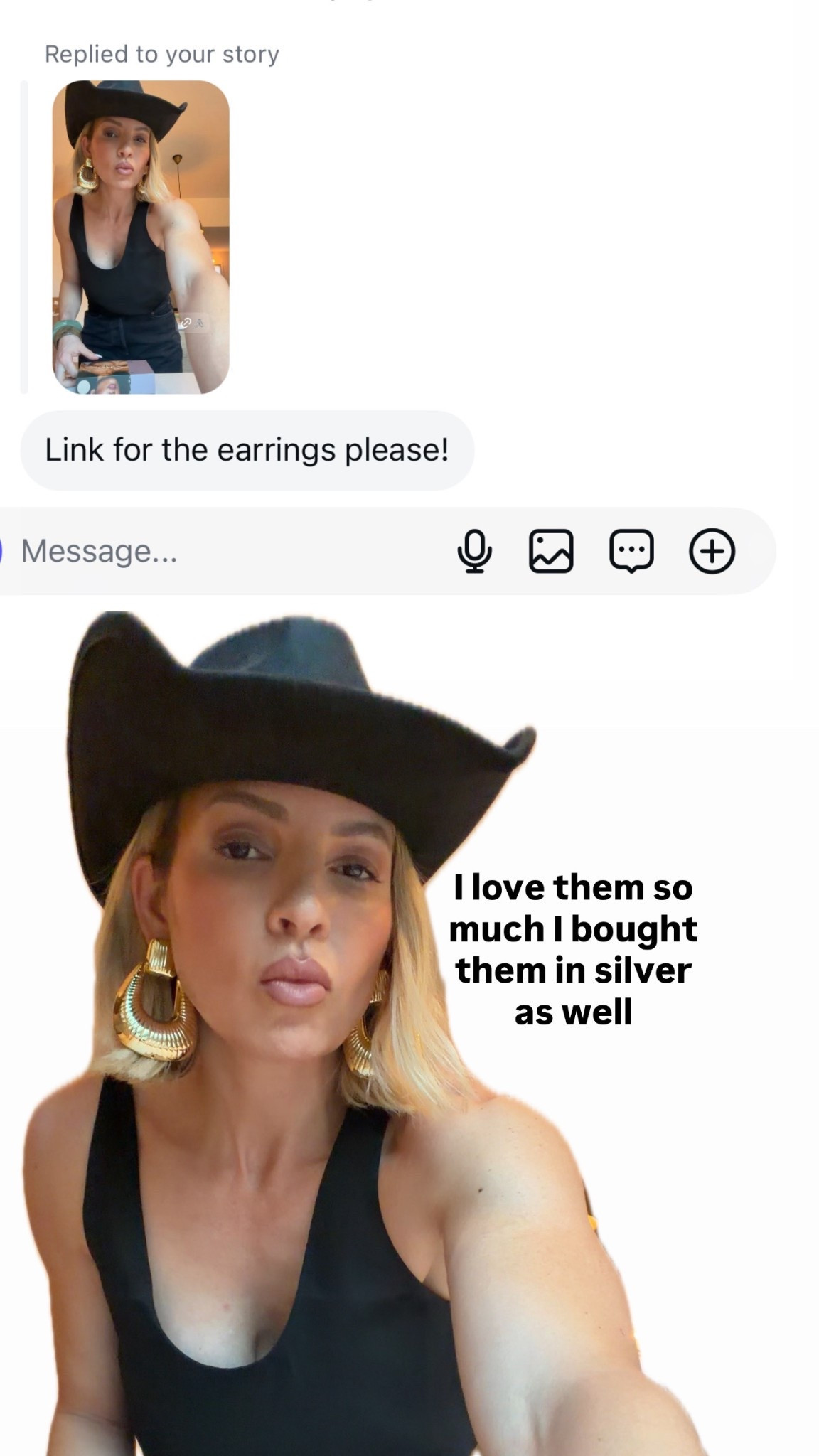Open the sticker picker icon
This screenshot has height=1456, width=819.
click(x=633, y=553)
